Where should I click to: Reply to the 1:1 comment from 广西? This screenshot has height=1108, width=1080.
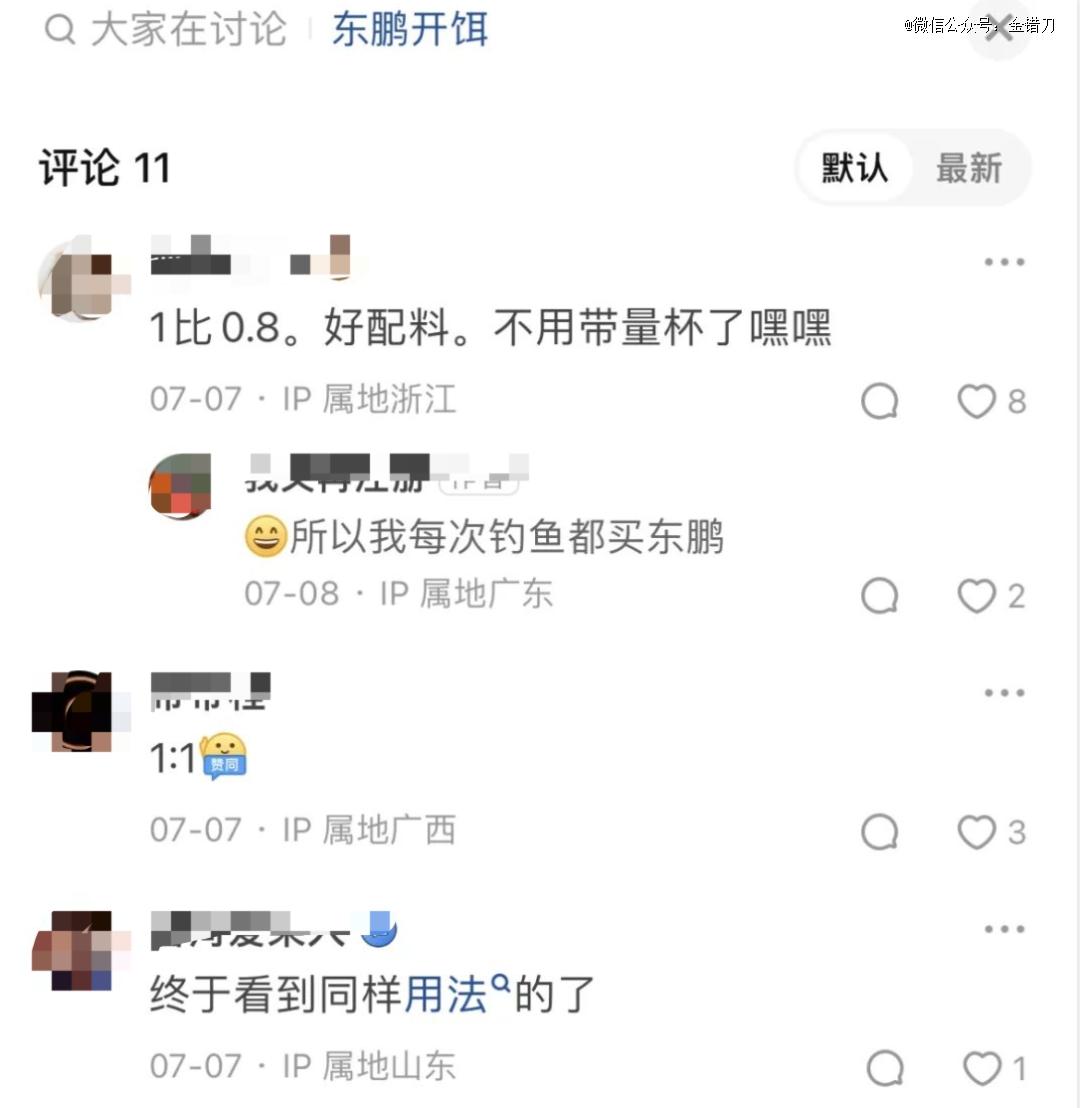tap(879, 831)
